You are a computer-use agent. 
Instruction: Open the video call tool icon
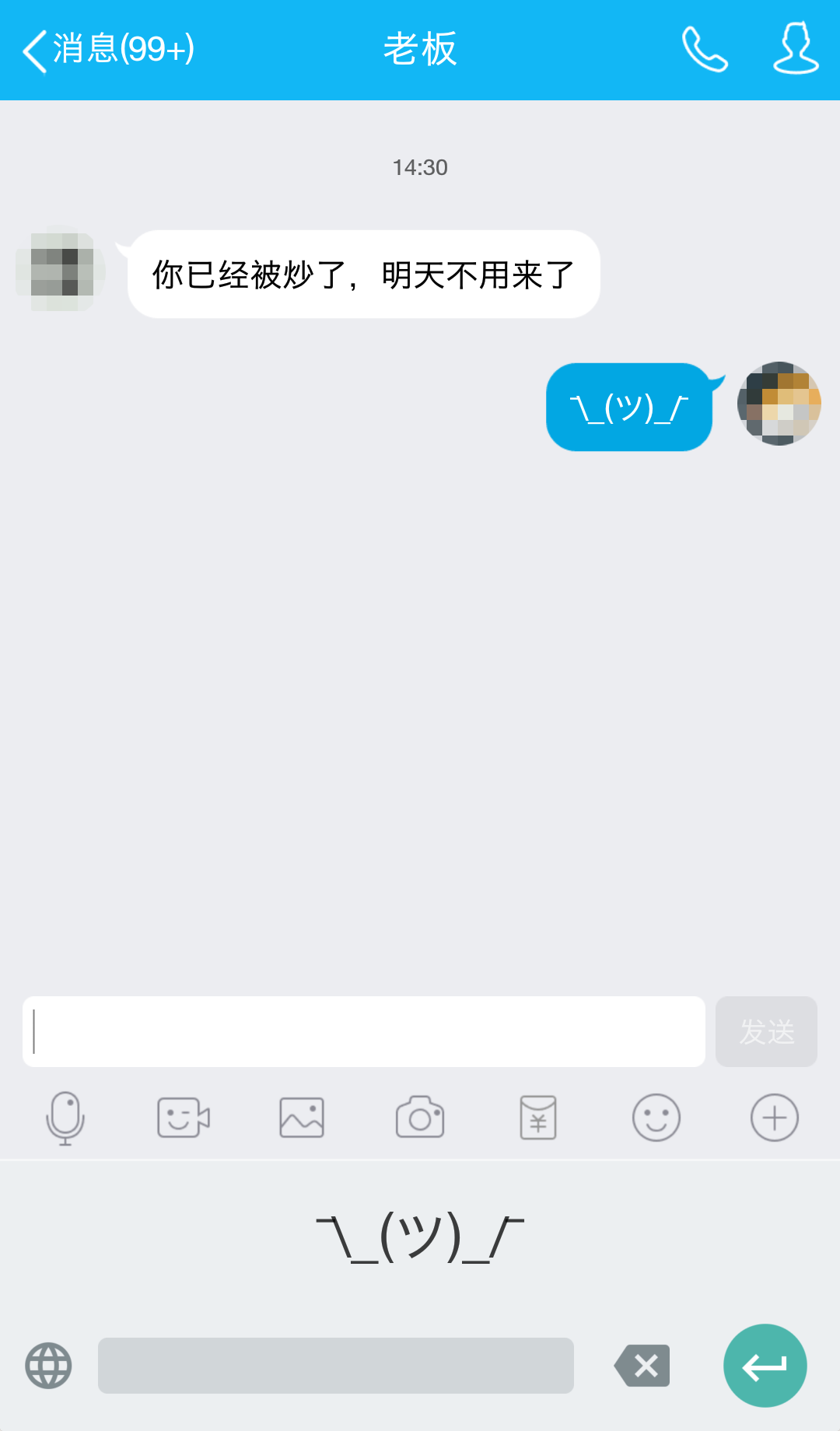[184, 1116]
